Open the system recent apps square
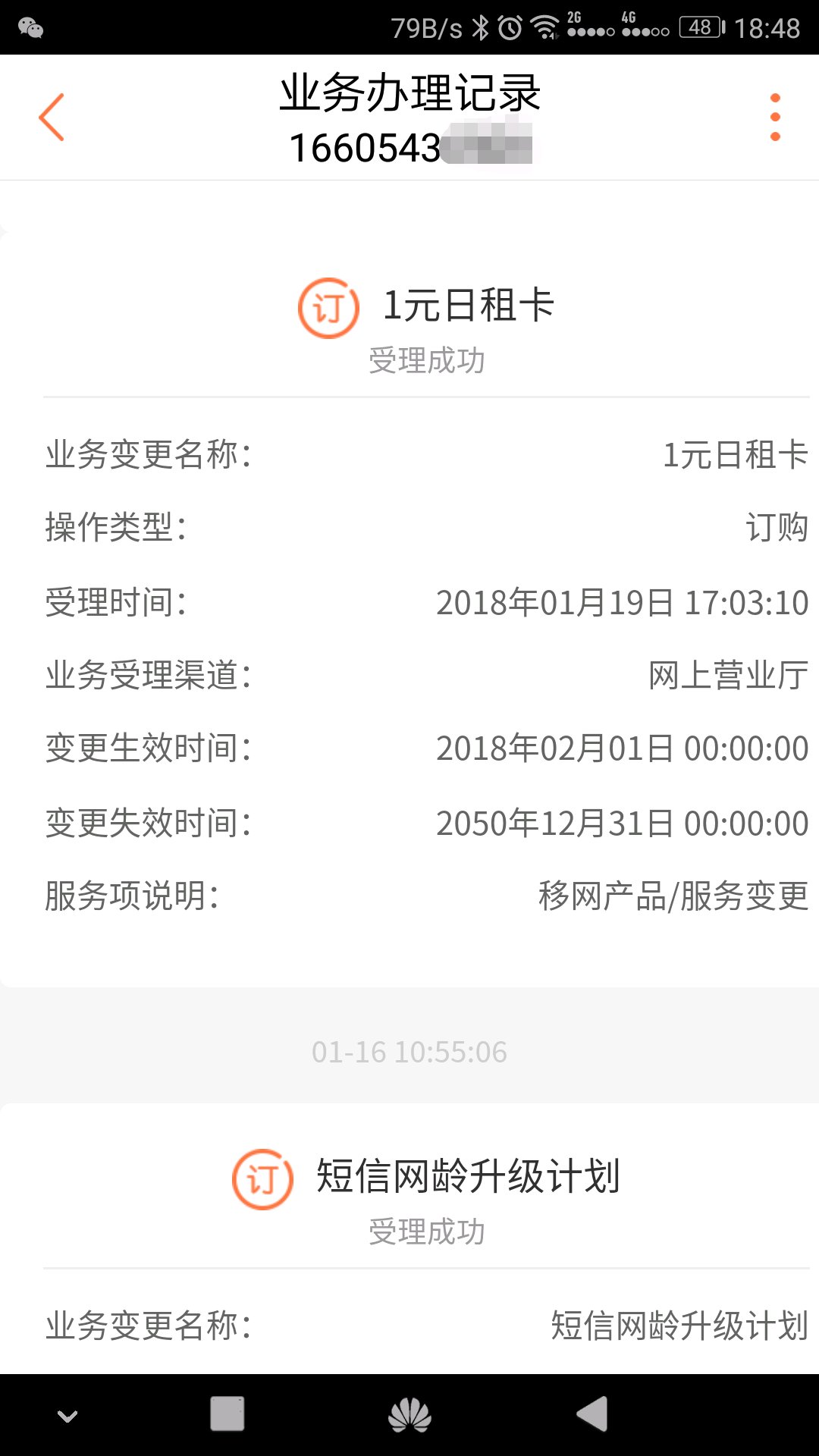This screenshot has height=1456, width=819. click(227, 1414)
